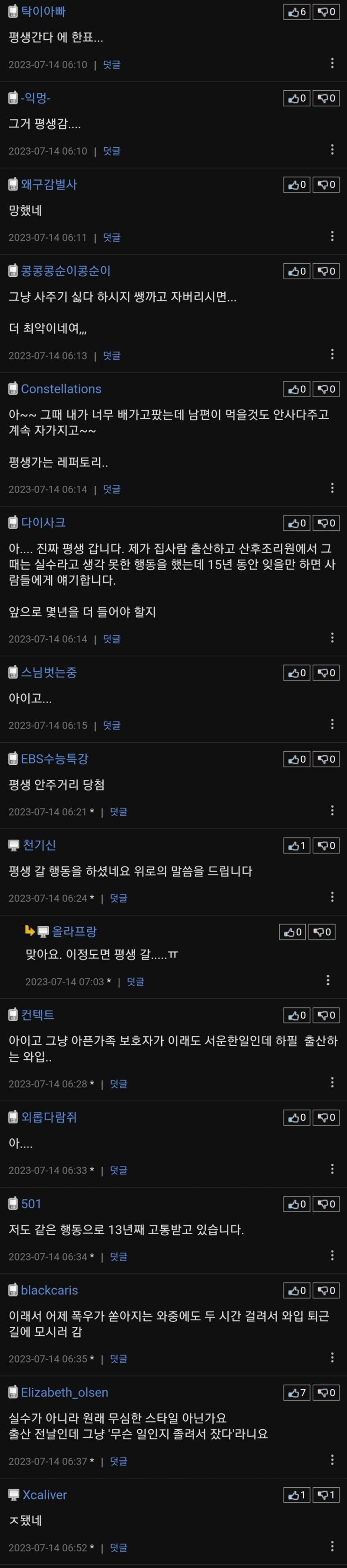View 외롭다람쥐's user profile
Screen dimensions: 347x1568
[49, 1117]
